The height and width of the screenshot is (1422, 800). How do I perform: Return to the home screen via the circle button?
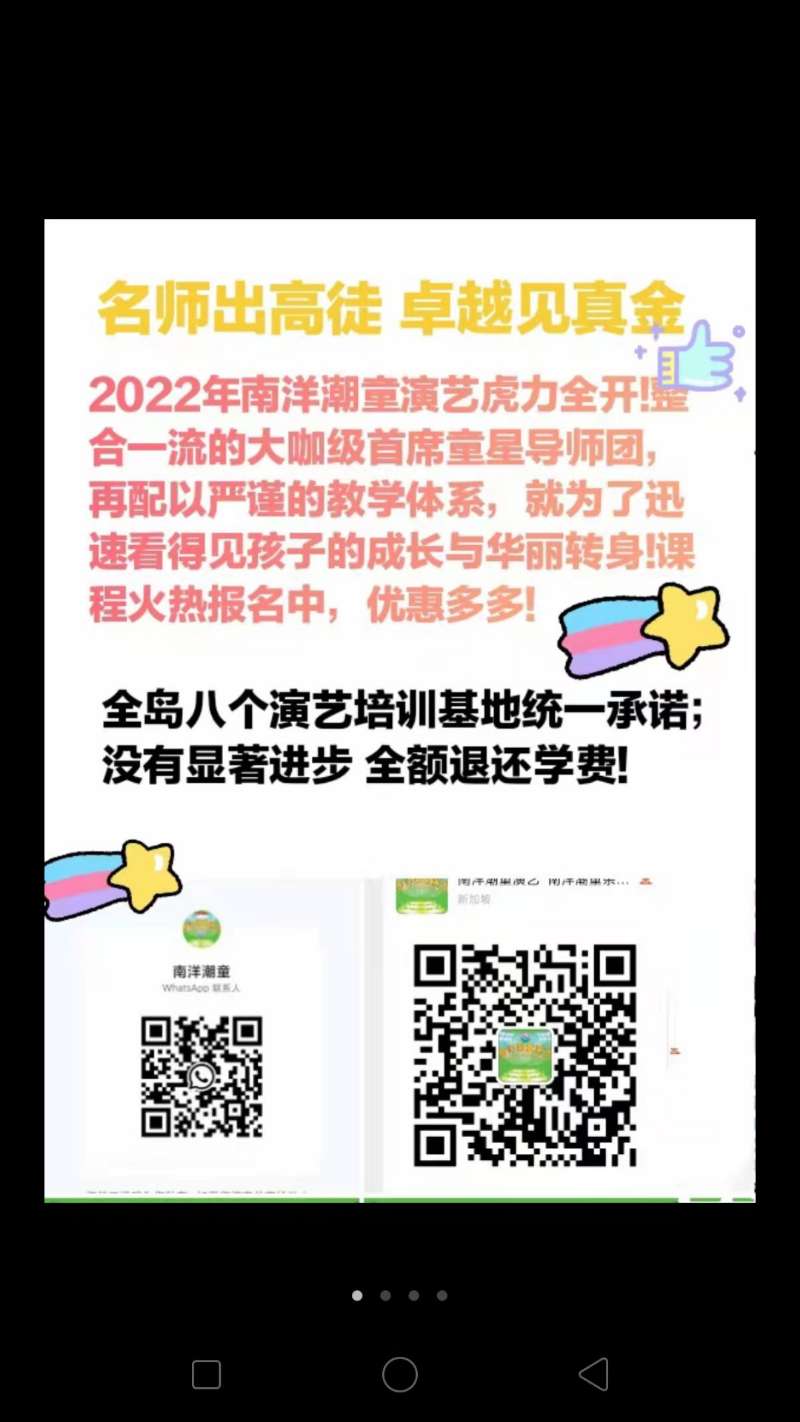(x=400, y=1374)
